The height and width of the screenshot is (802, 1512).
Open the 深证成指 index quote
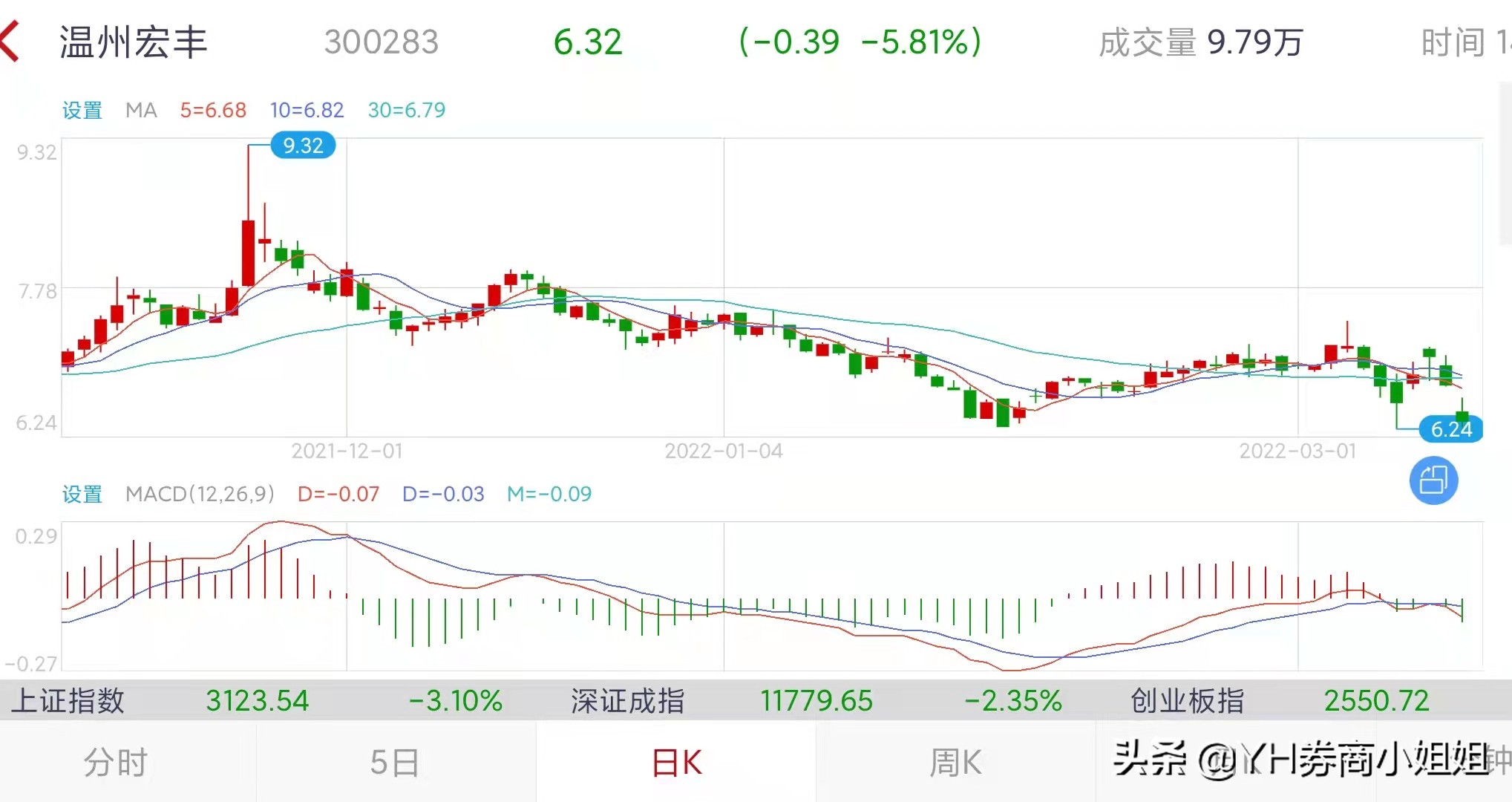click(x=627, y=701)
